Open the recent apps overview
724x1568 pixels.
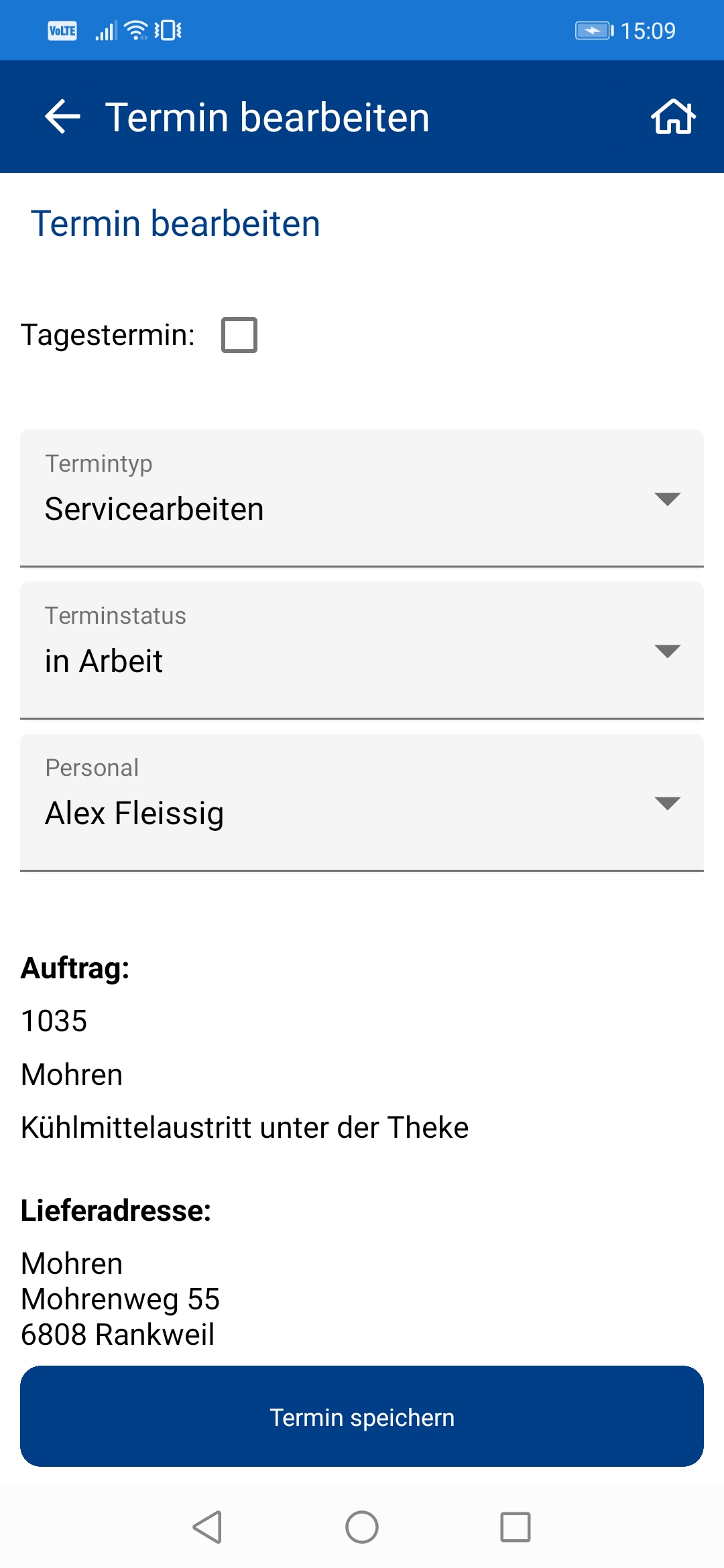516,1527
